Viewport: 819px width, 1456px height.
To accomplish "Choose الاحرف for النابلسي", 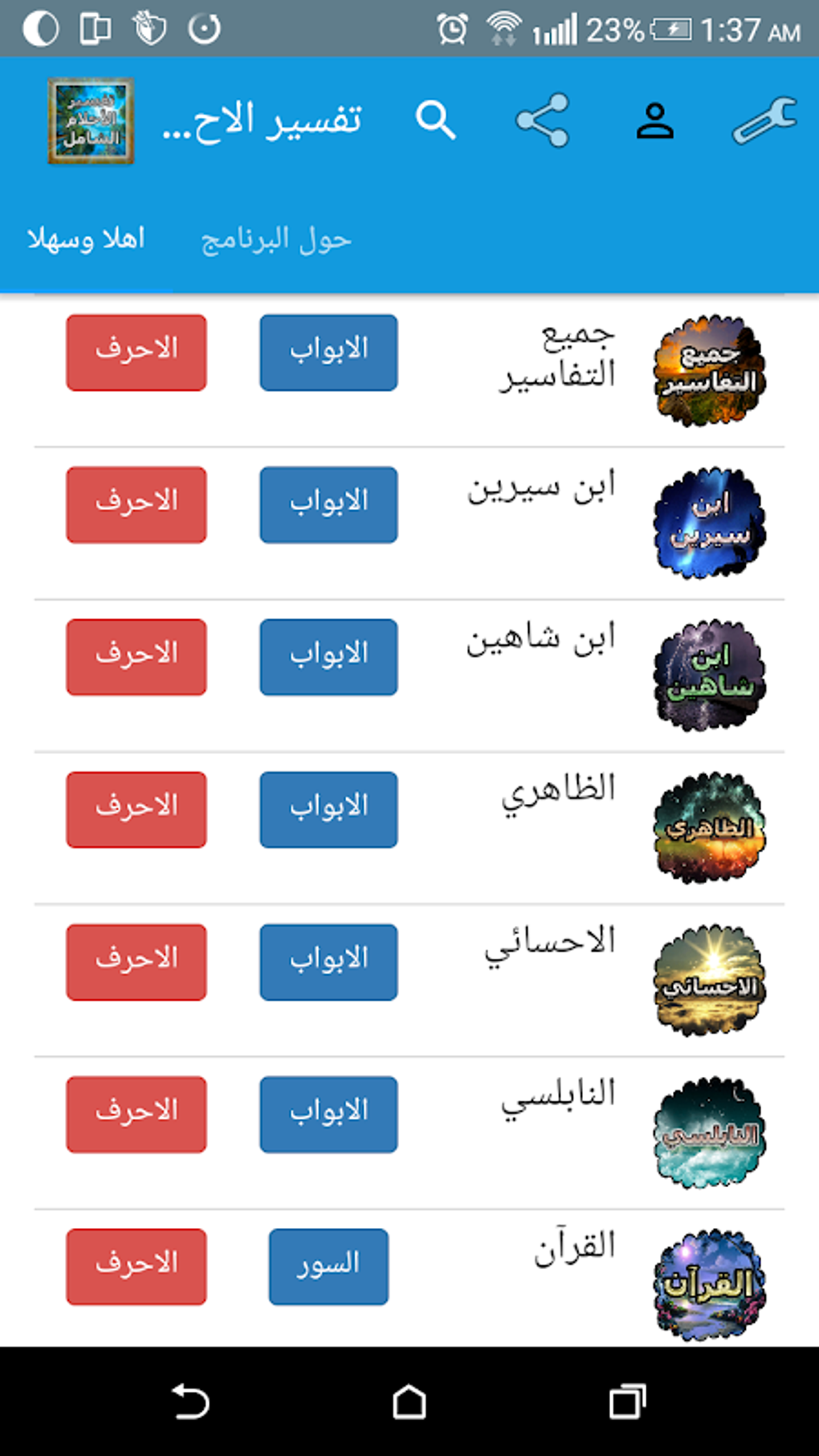I will click(x=136, y=1115).
